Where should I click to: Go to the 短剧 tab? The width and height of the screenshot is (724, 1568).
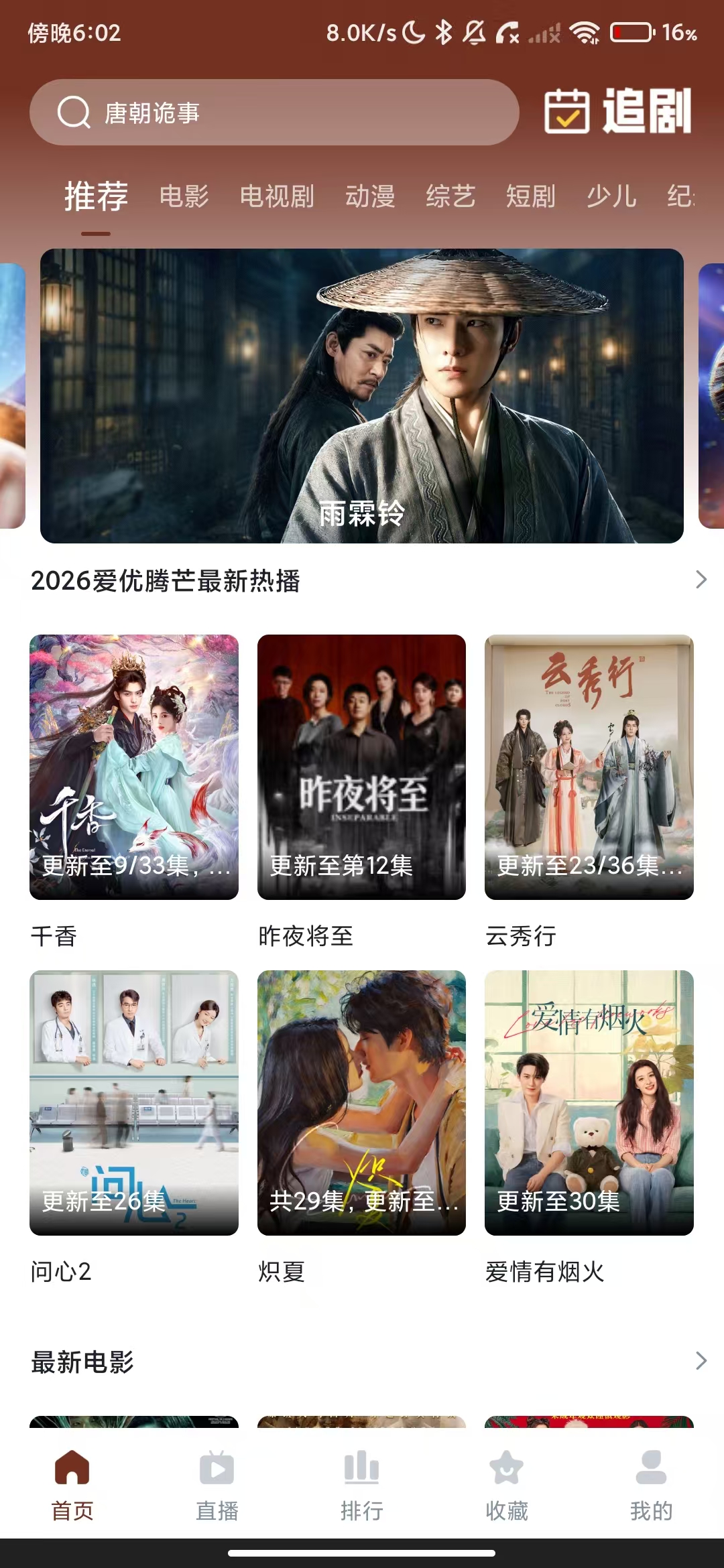click(x=531, y=196)
